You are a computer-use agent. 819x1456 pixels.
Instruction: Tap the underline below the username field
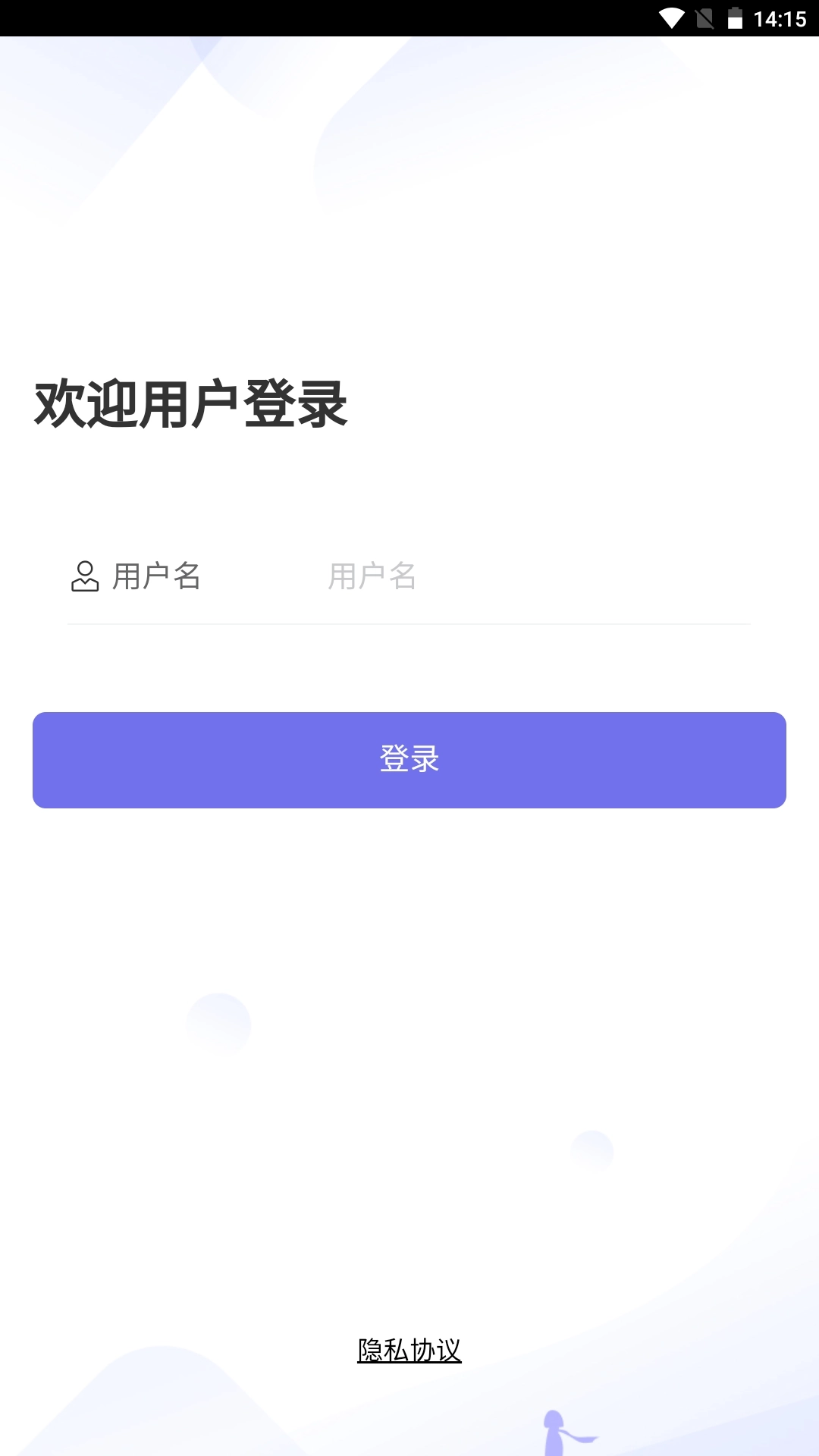click(x=409, y=623)
